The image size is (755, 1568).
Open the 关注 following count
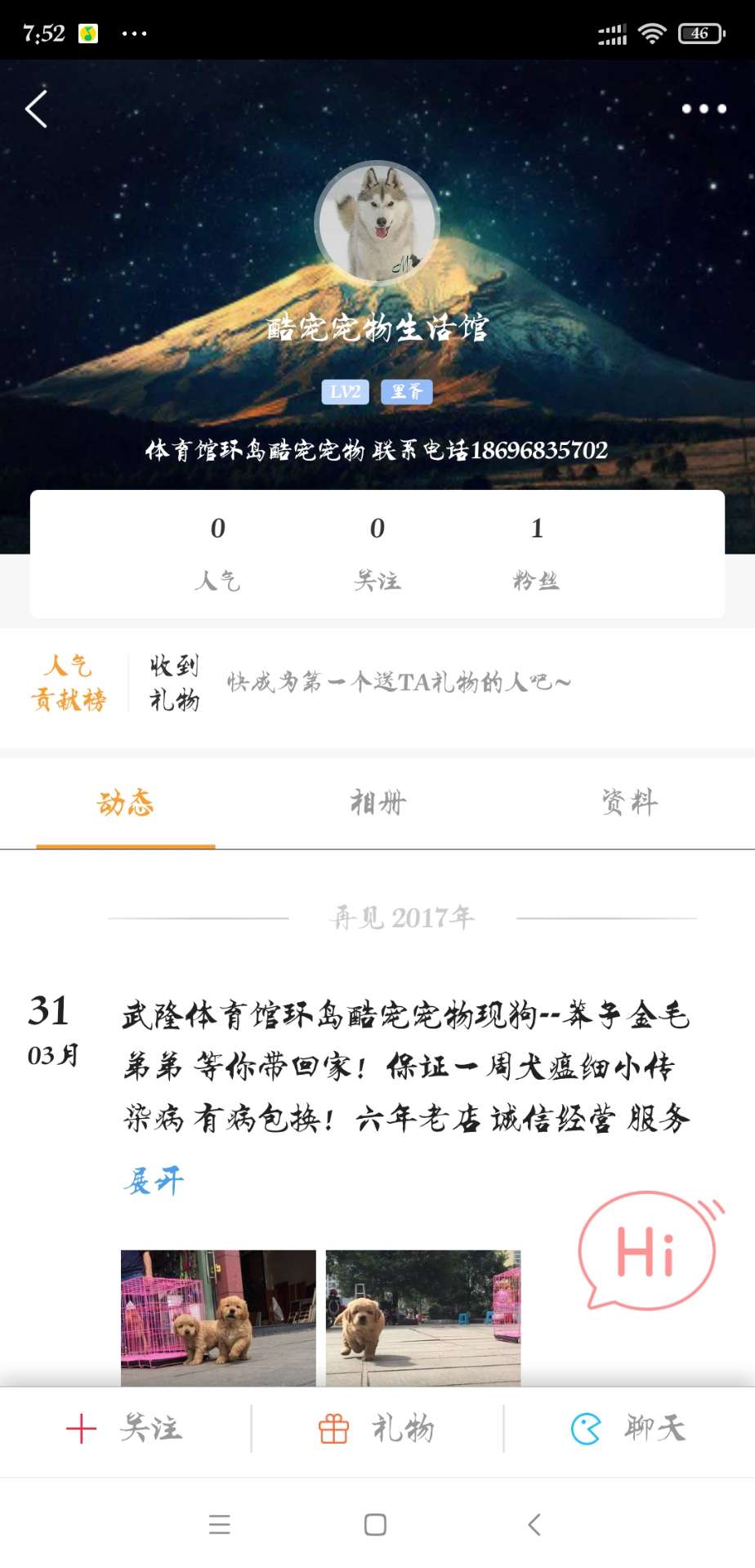(377, 553)
